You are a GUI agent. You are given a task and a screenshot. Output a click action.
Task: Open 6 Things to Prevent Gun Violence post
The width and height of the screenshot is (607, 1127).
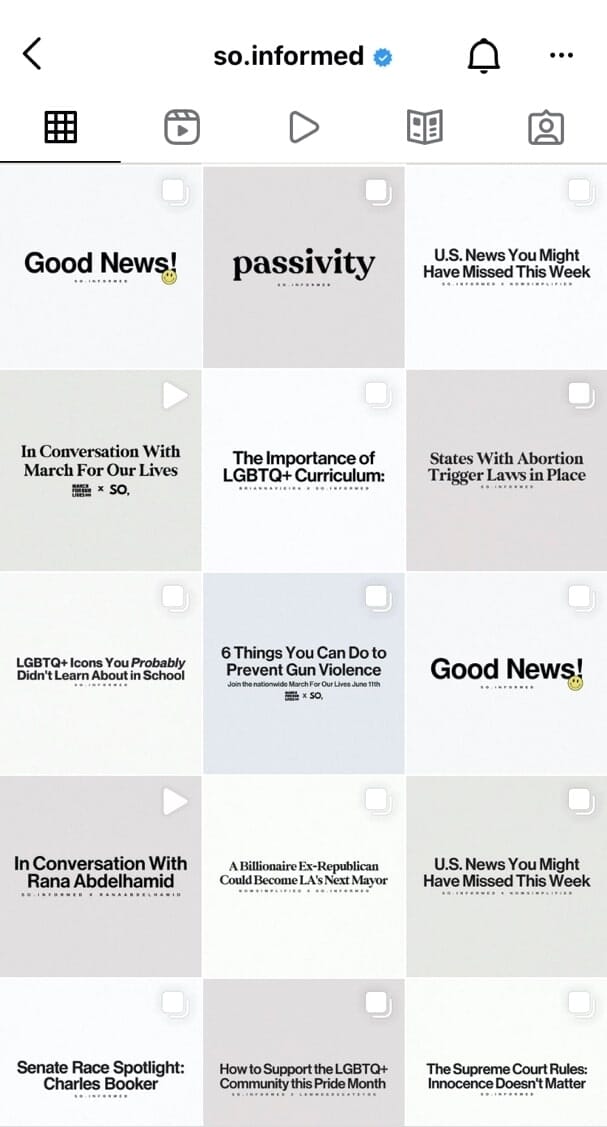tap(303, 673)
